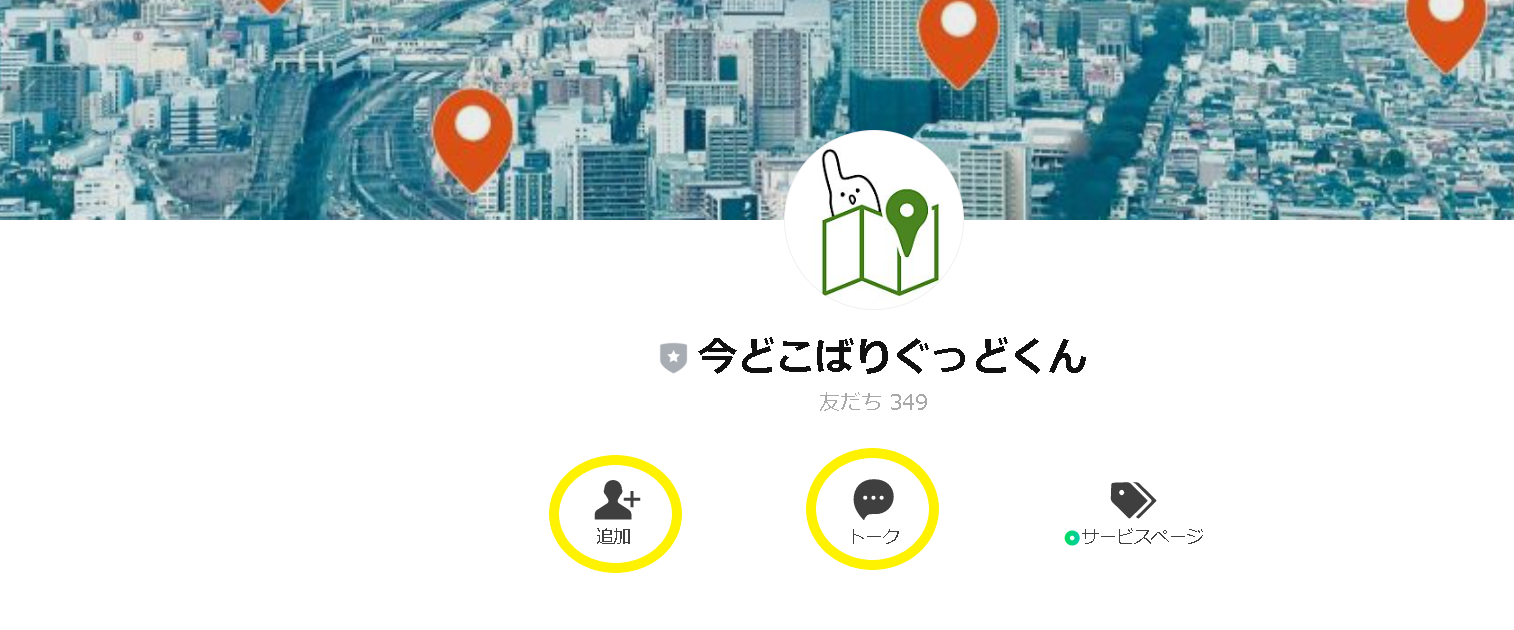
Task: View the account's profile picture
Action: [874, 220]
